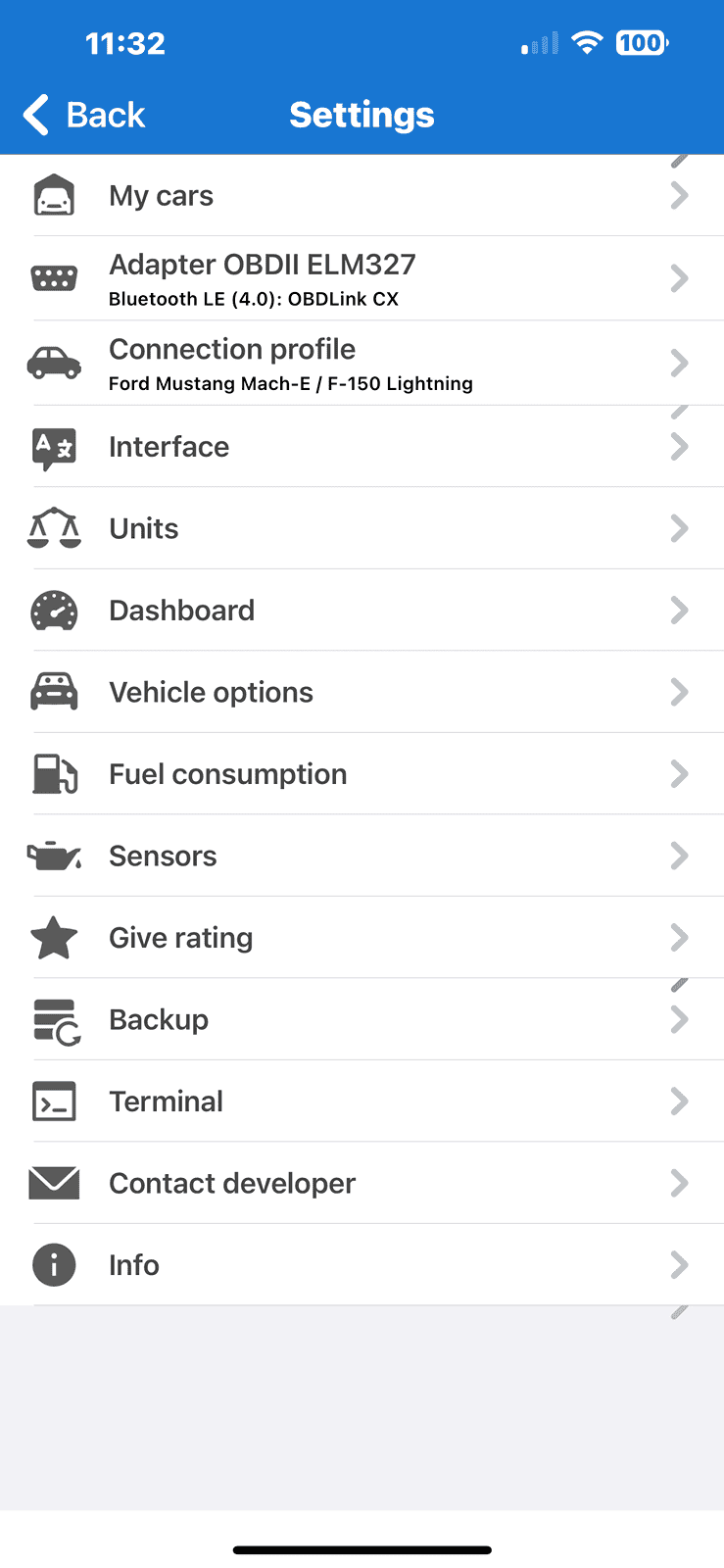Select the Units balance scale icon
Screen dimensions: 724x1568
(54, 528)
